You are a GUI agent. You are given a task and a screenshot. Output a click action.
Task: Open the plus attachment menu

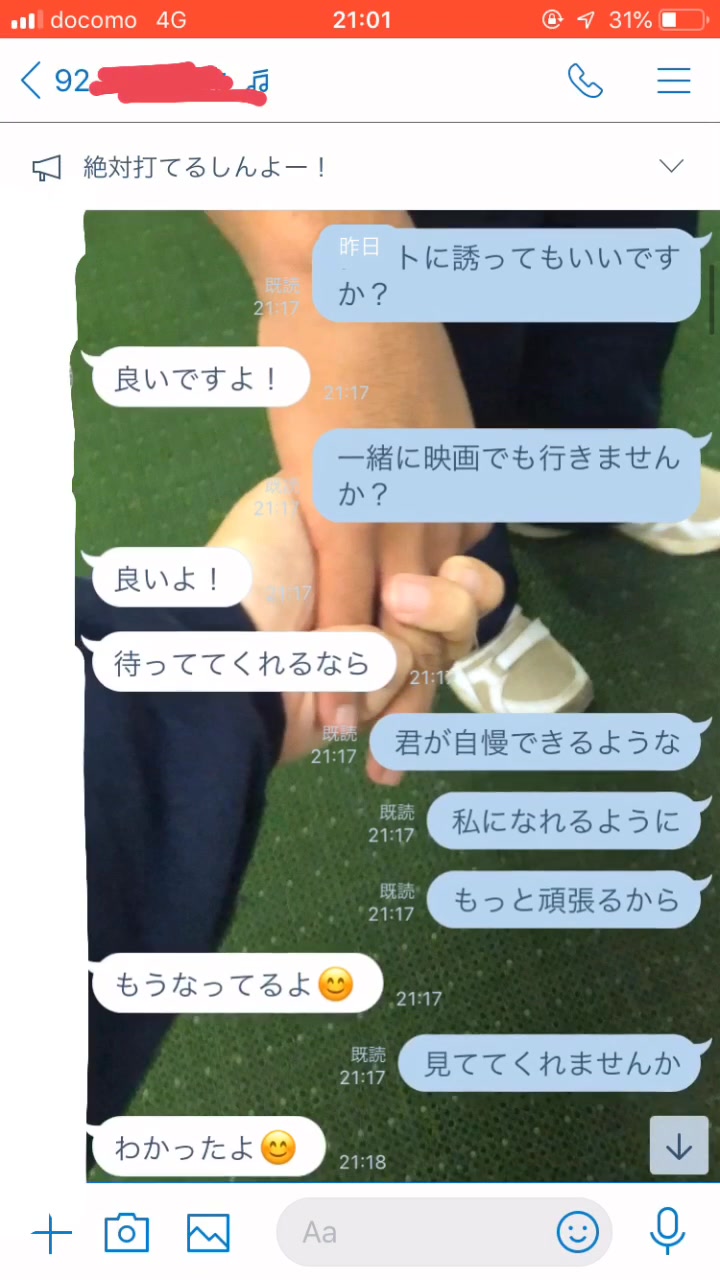pos(52,1233)
